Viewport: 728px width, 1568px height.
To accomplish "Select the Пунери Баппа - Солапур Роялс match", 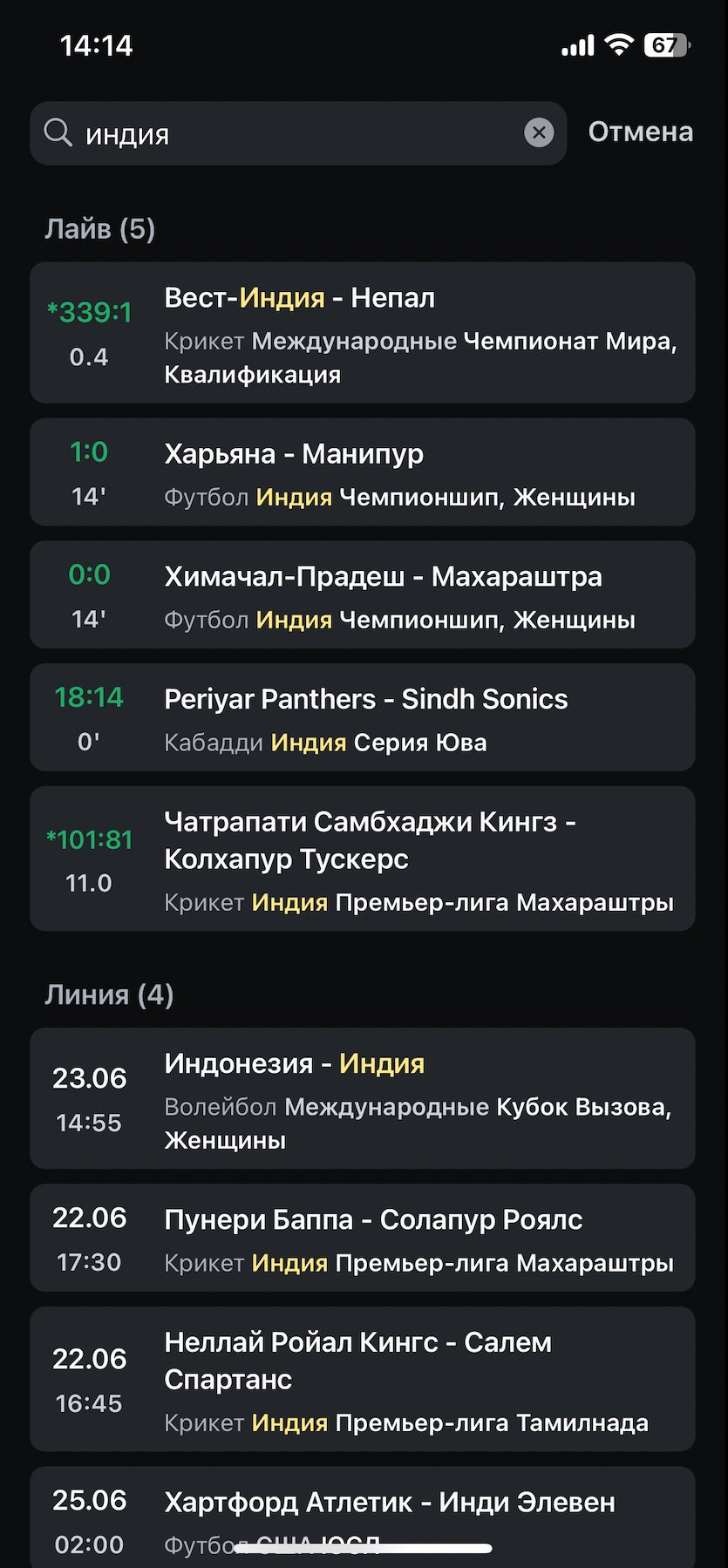I will [362, 1239].
